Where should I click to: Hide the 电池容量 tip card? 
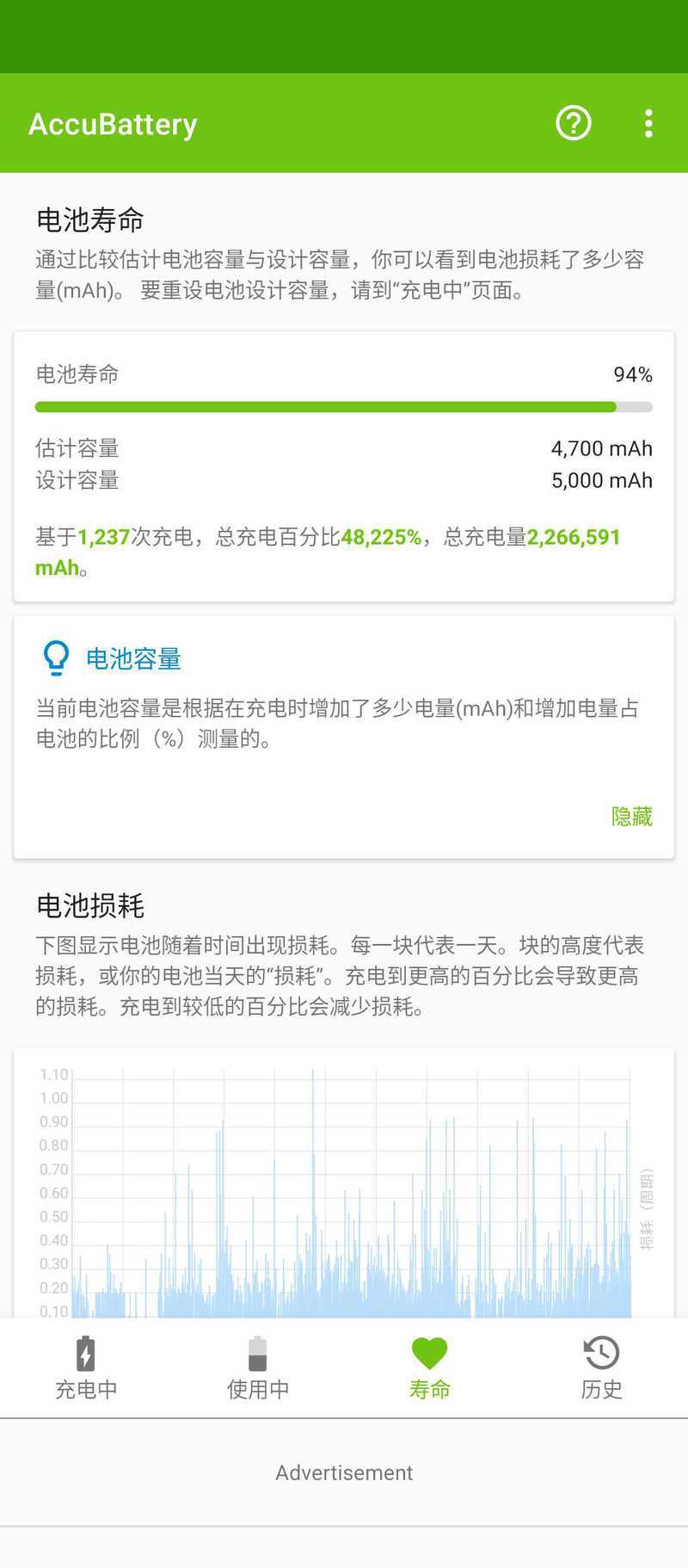point(631,816)
